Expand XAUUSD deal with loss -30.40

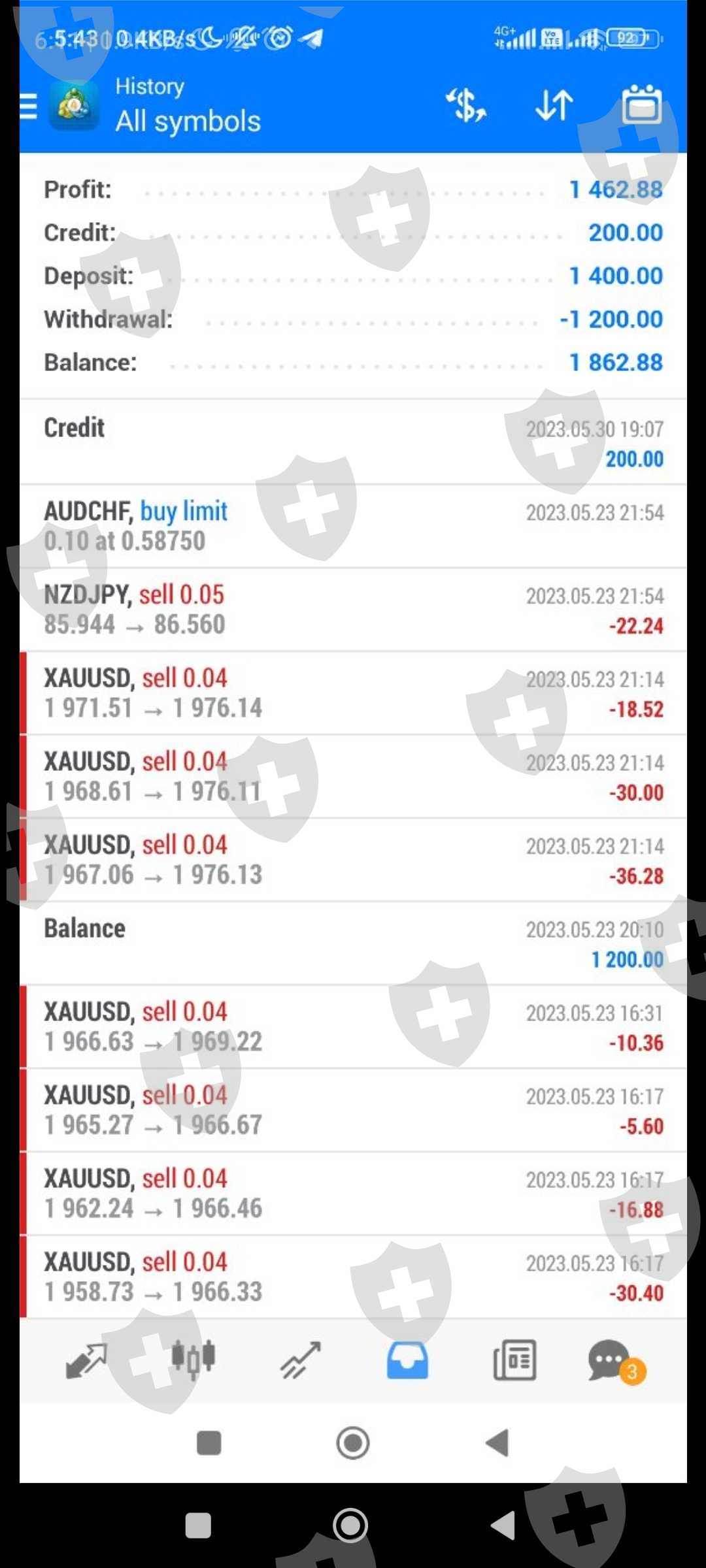pyautogui.click(x=353, y=1277)
